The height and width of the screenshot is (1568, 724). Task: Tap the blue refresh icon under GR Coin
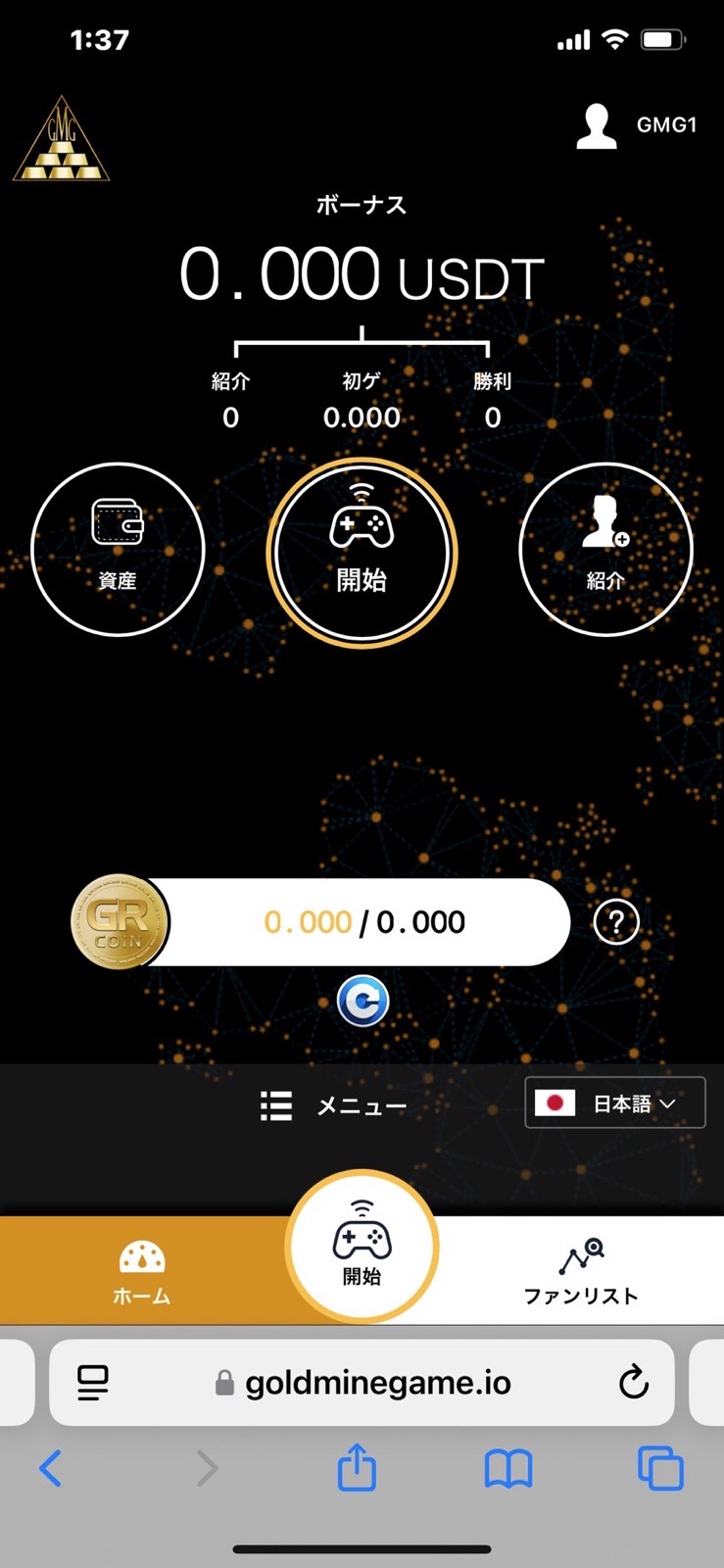tap(362, 1002)
